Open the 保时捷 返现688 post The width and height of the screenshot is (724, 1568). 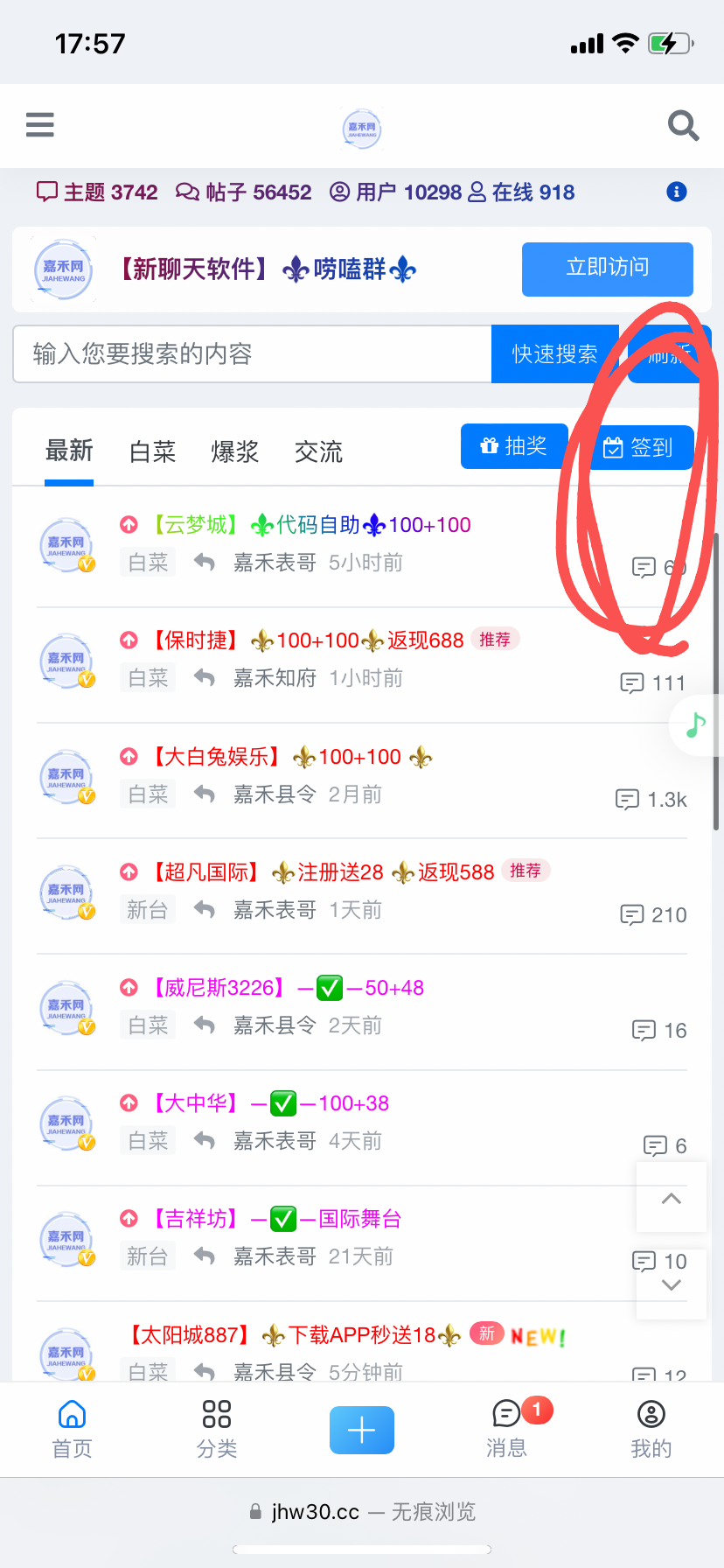(308, 640)
